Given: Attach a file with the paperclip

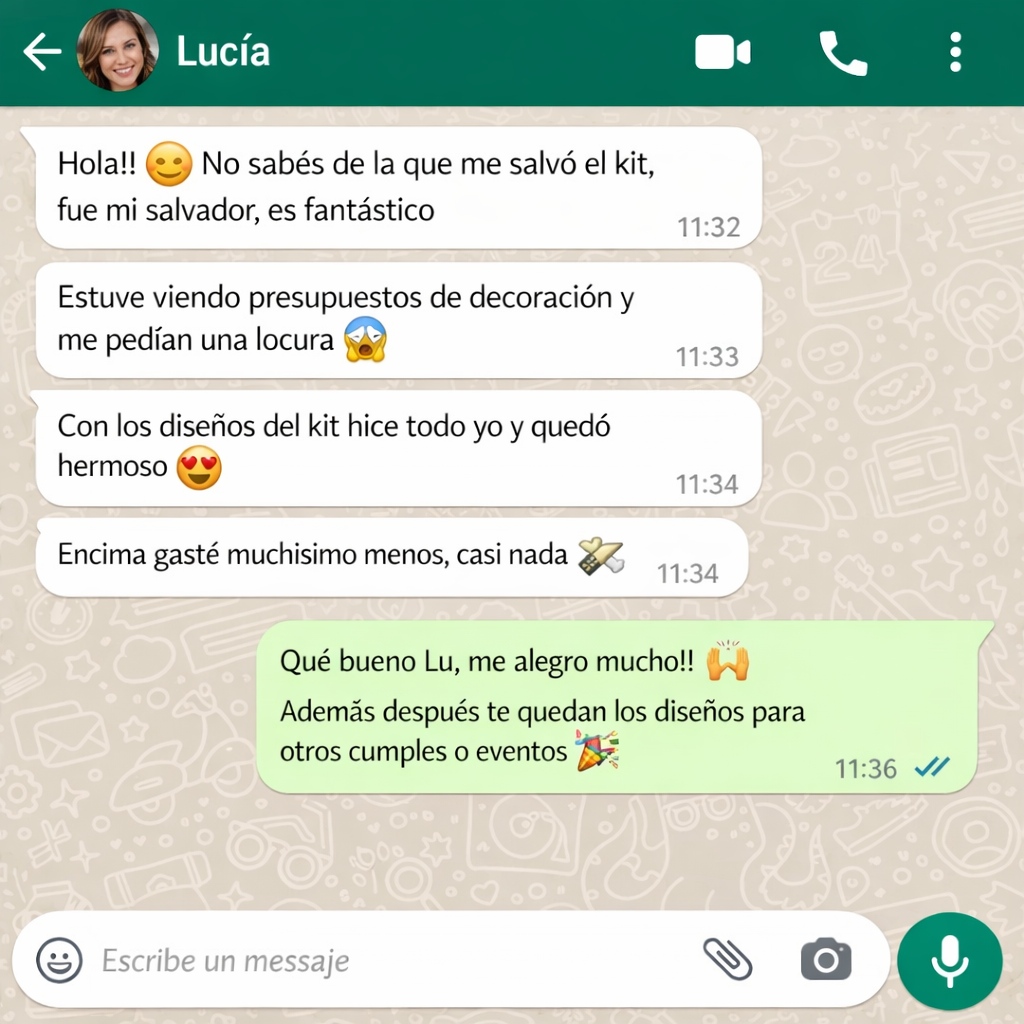Looking at the screenshot, I should pyautogui.click(x=727, y=961).
